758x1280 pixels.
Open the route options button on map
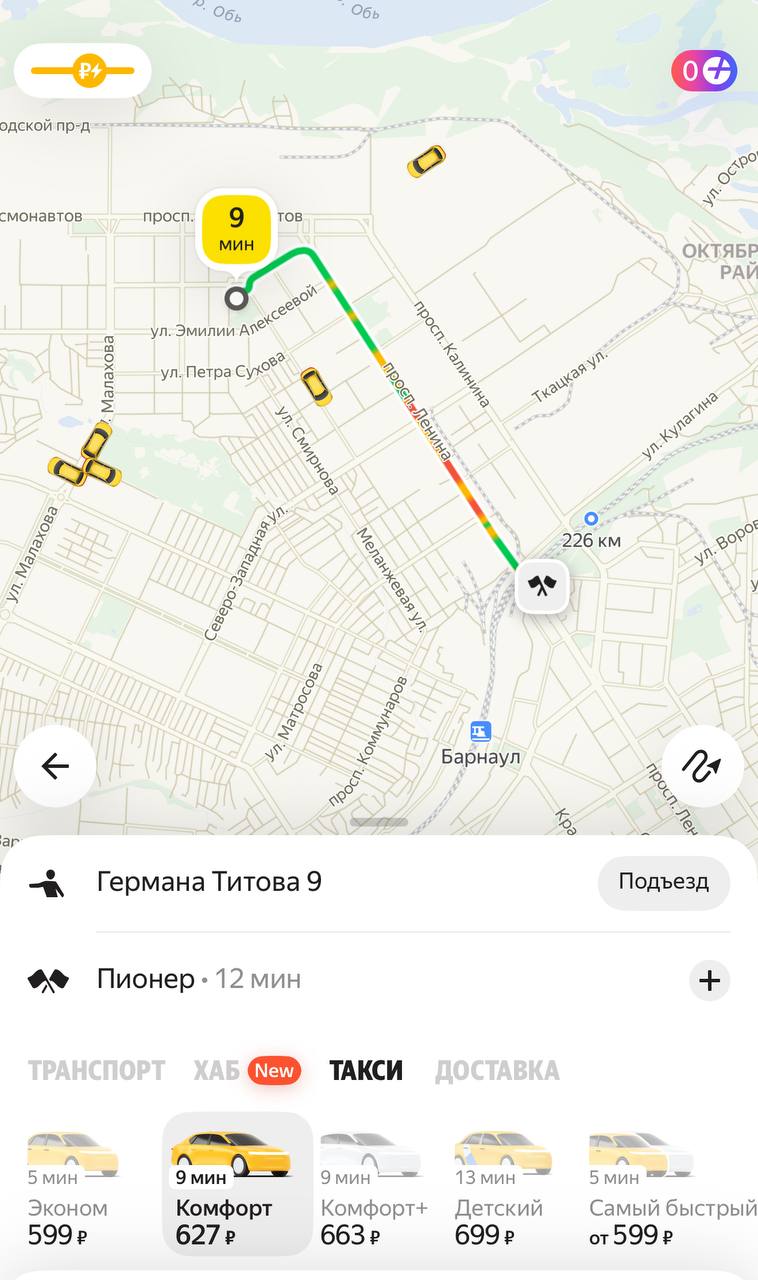tap(703, 767)
